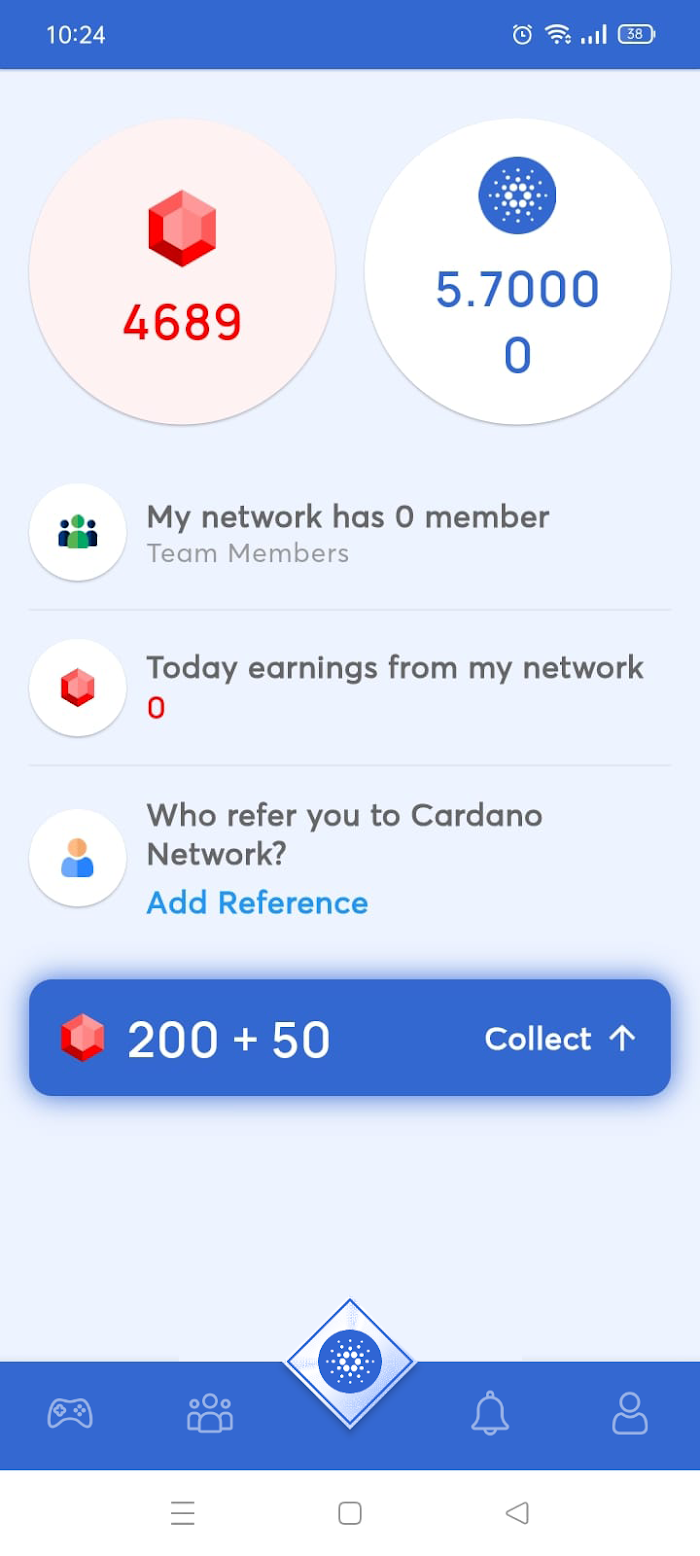Open Today earnings from my network
The width and height of the screenshot is (700, 1556).
tap(349, 688)
